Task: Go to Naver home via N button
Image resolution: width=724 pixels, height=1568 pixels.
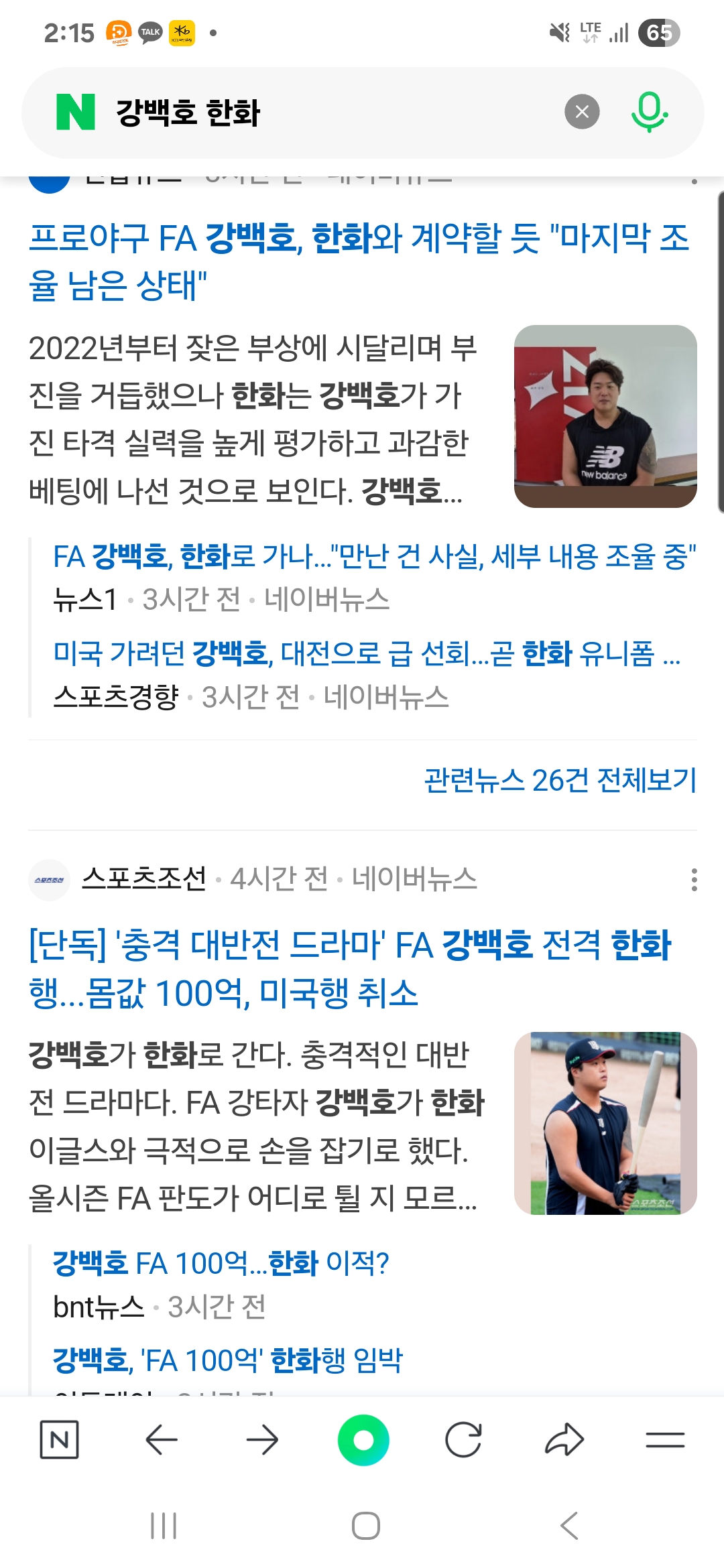Action: (60, 1439)
